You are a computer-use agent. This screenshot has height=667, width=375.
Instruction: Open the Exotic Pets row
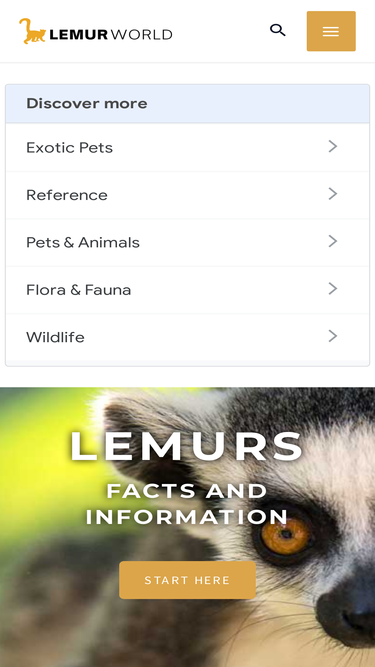pos(188,147)
